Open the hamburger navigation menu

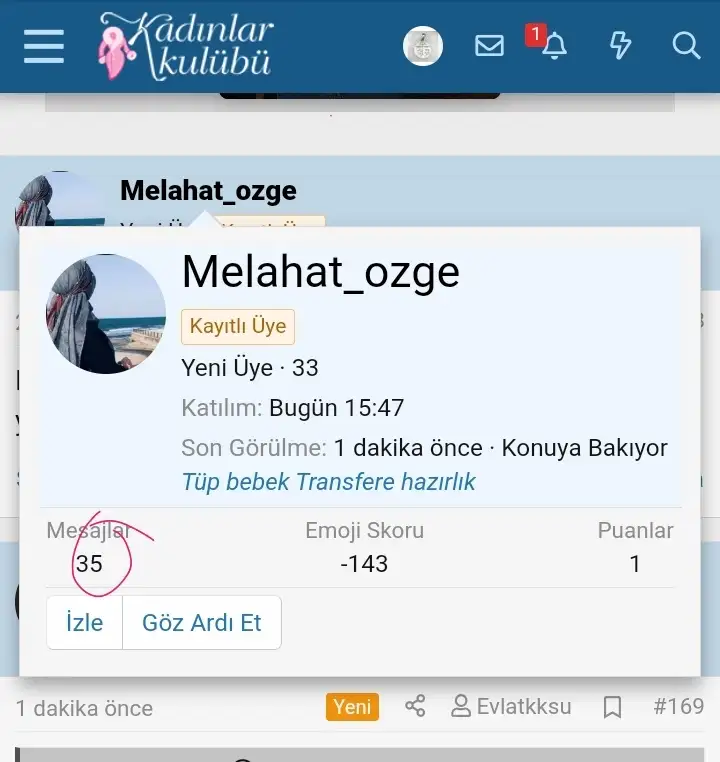coord(43,46)
